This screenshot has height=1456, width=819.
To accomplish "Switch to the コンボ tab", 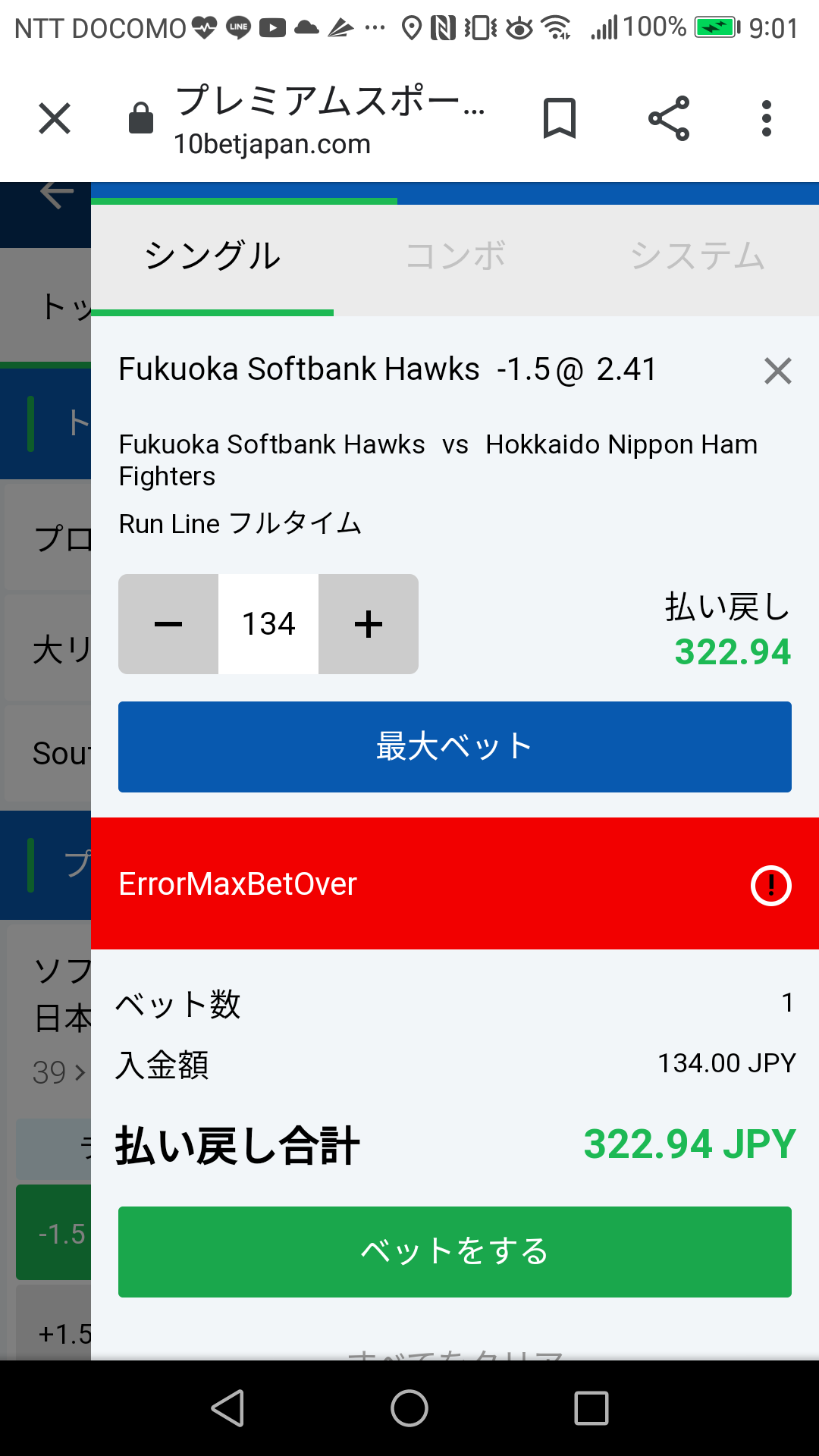I will point(455,256).
